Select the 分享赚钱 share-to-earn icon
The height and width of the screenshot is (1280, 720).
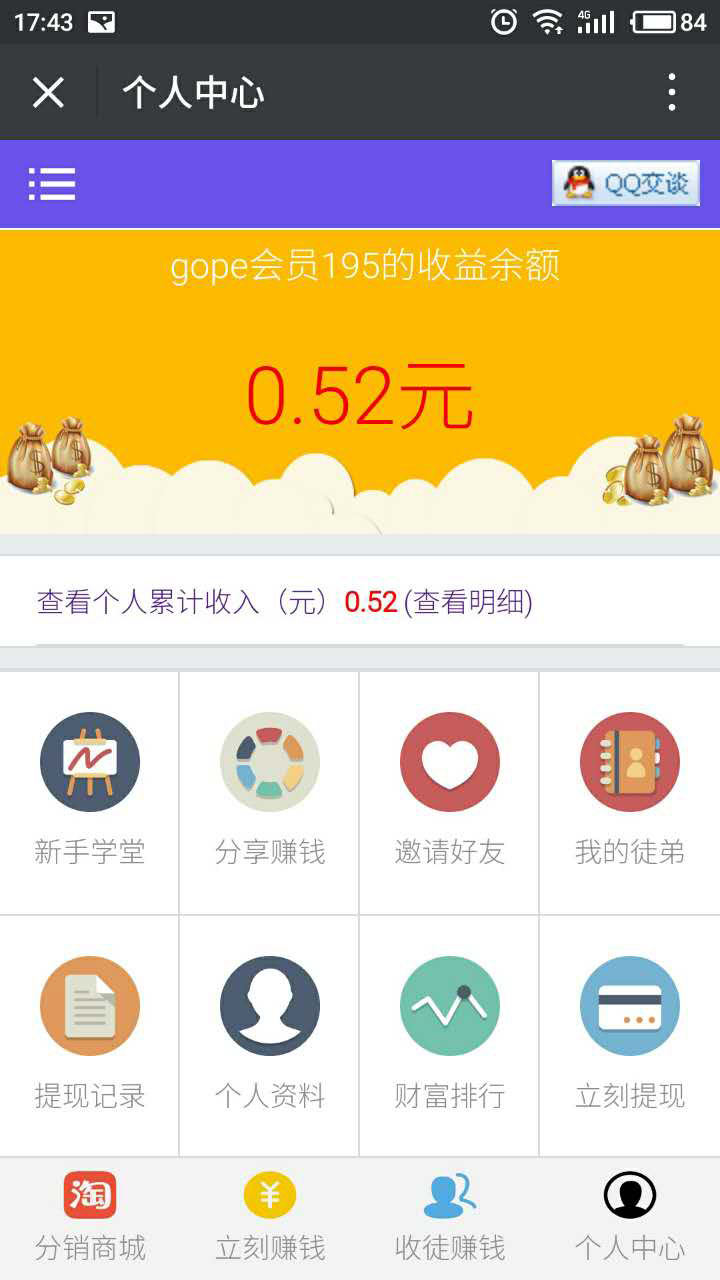tap(270, 762)
